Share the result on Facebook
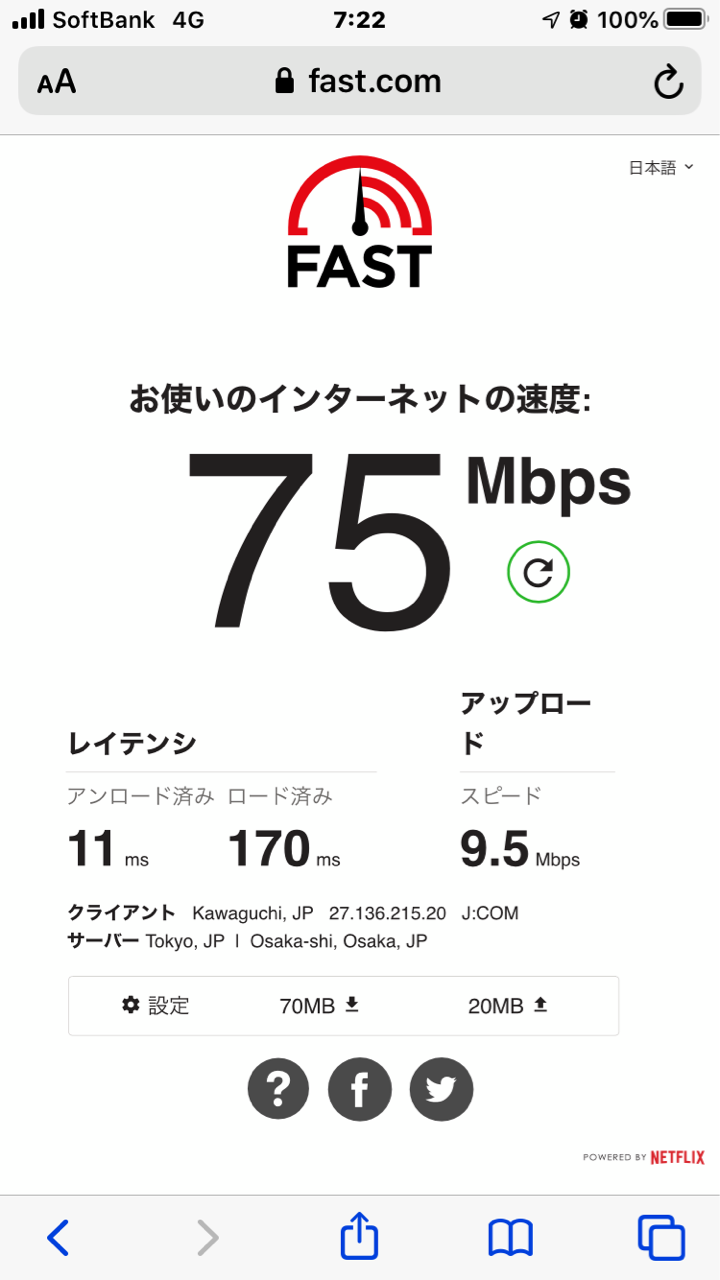720x1280 pixels. pos(359,1089)
